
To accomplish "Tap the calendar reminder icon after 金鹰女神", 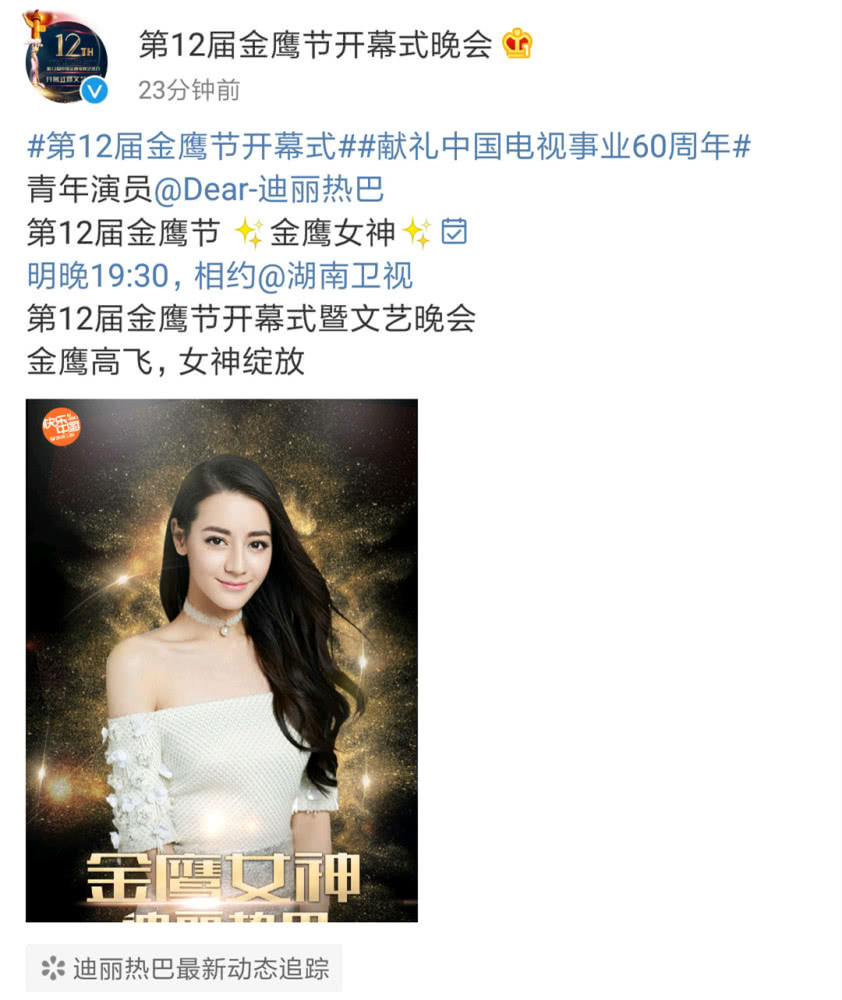I will tap(455, 232).
